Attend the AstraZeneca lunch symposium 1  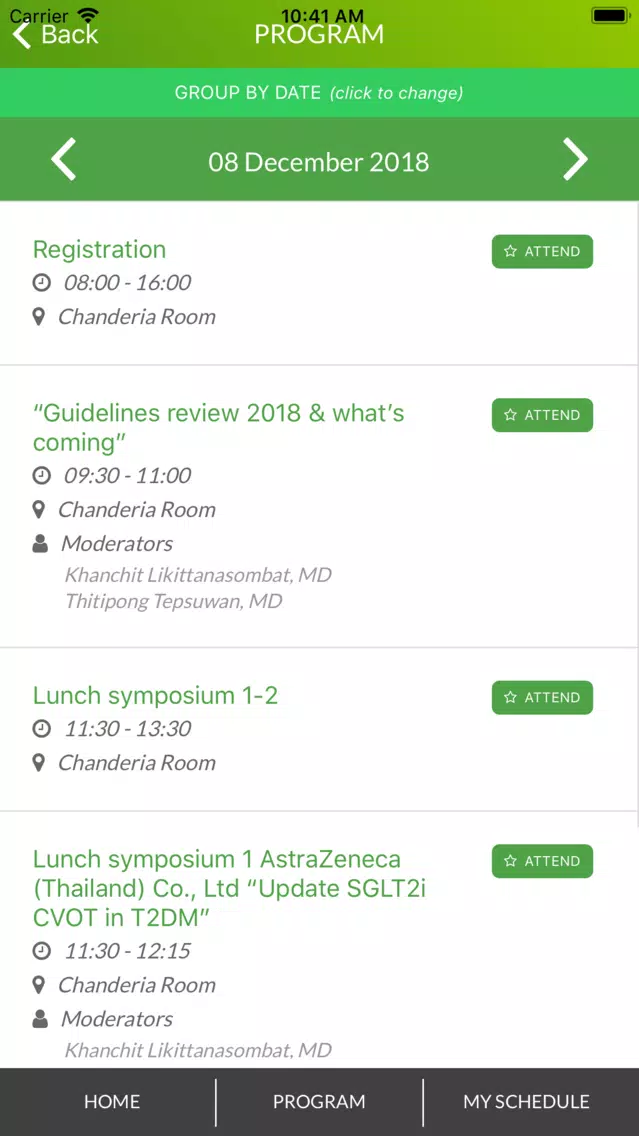tap(542, 861)
